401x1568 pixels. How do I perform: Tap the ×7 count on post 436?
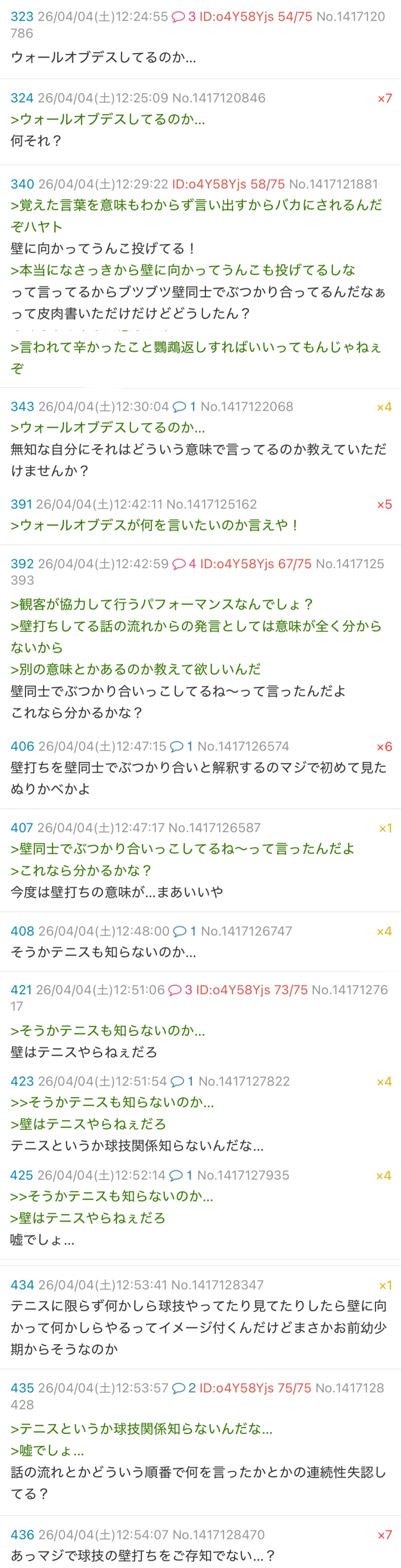(x=384, y=1535)
